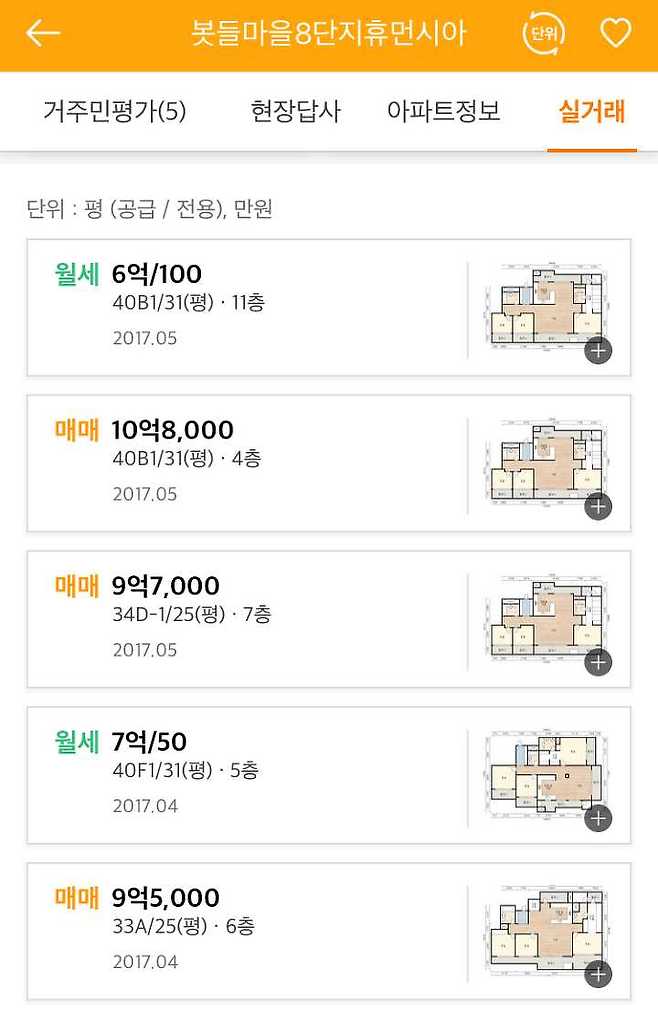The height and width of the screenshot is (1011, 658).
Task: Open the 아파트정보 tab
Action: 443,111
